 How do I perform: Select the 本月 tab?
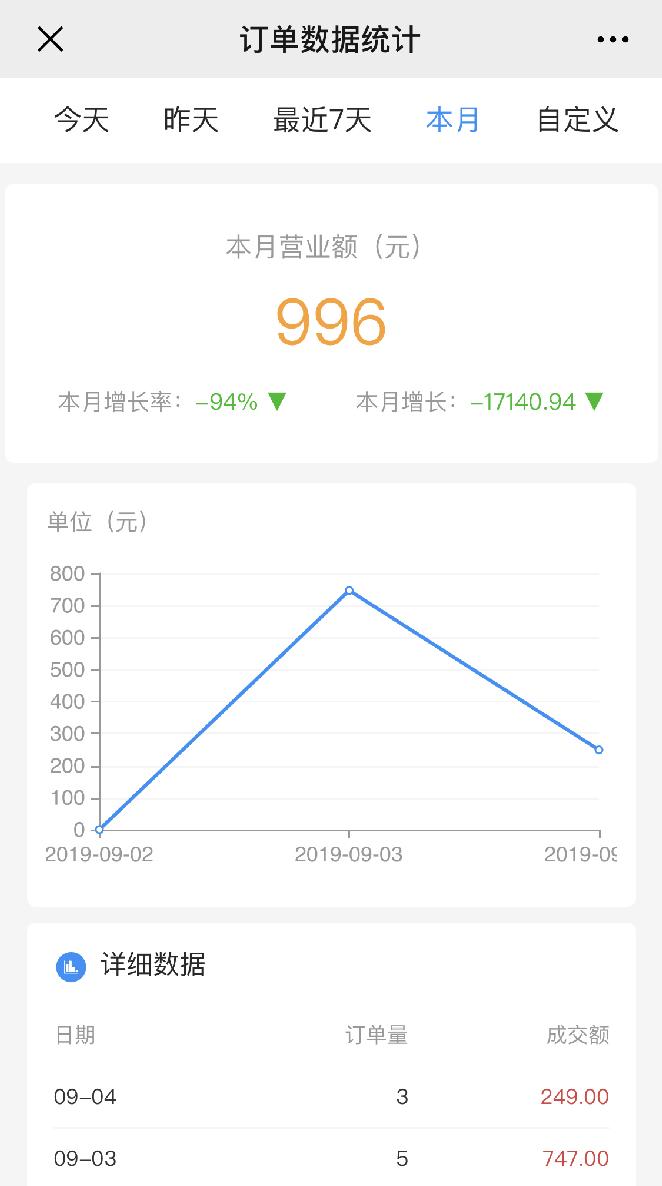[453, 120]
